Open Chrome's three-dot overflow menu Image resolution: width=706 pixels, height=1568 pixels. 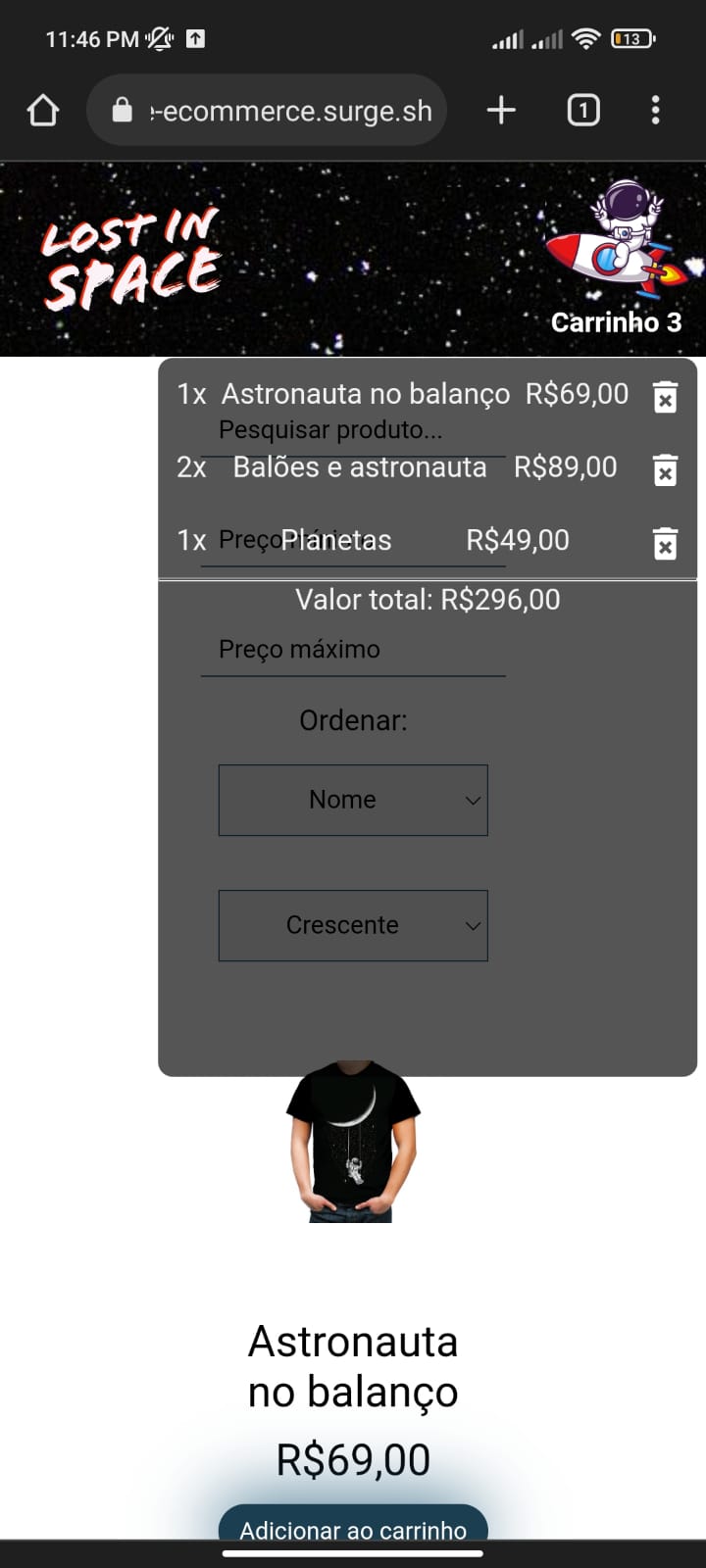pyautogui.click(x=655, y=110)
